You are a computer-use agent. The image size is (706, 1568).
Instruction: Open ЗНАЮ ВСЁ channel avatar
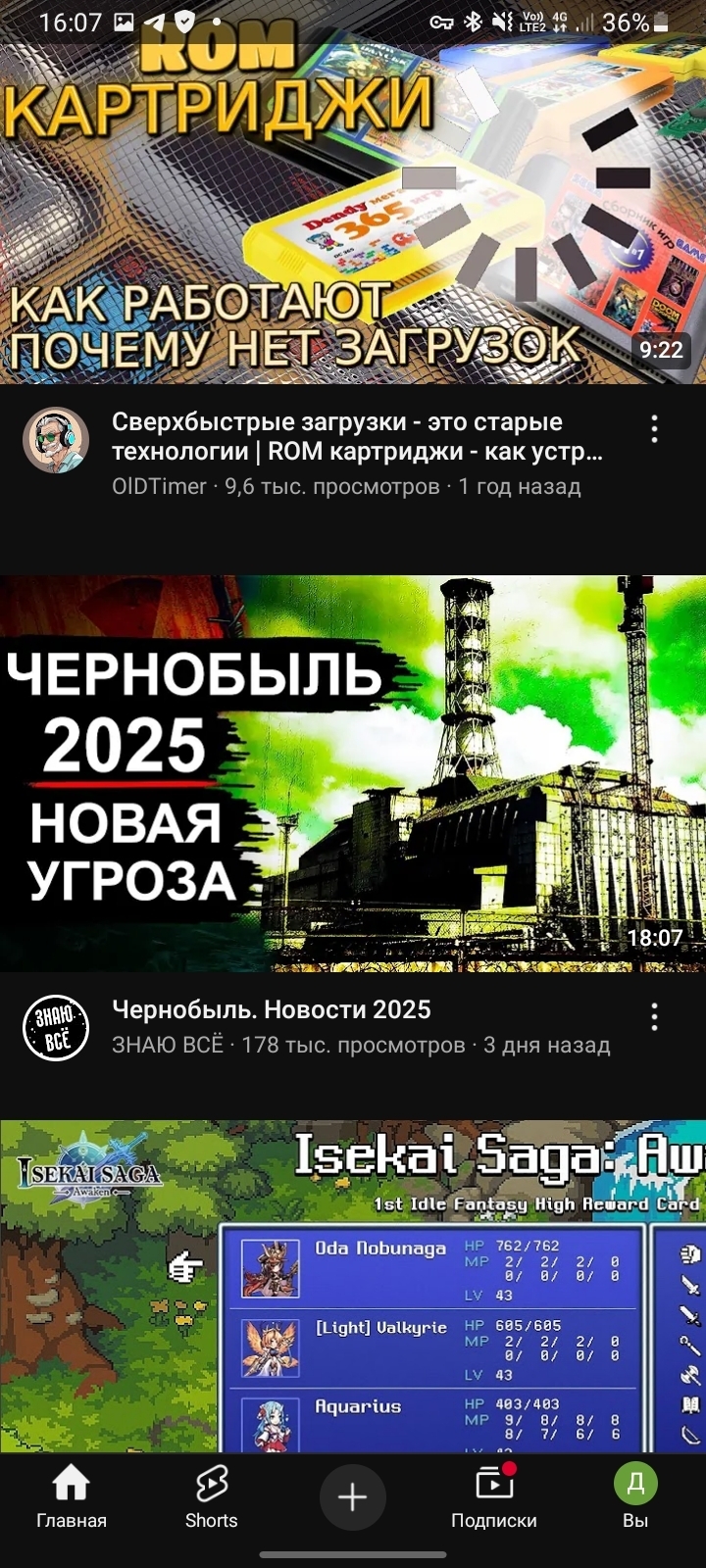56,1028
